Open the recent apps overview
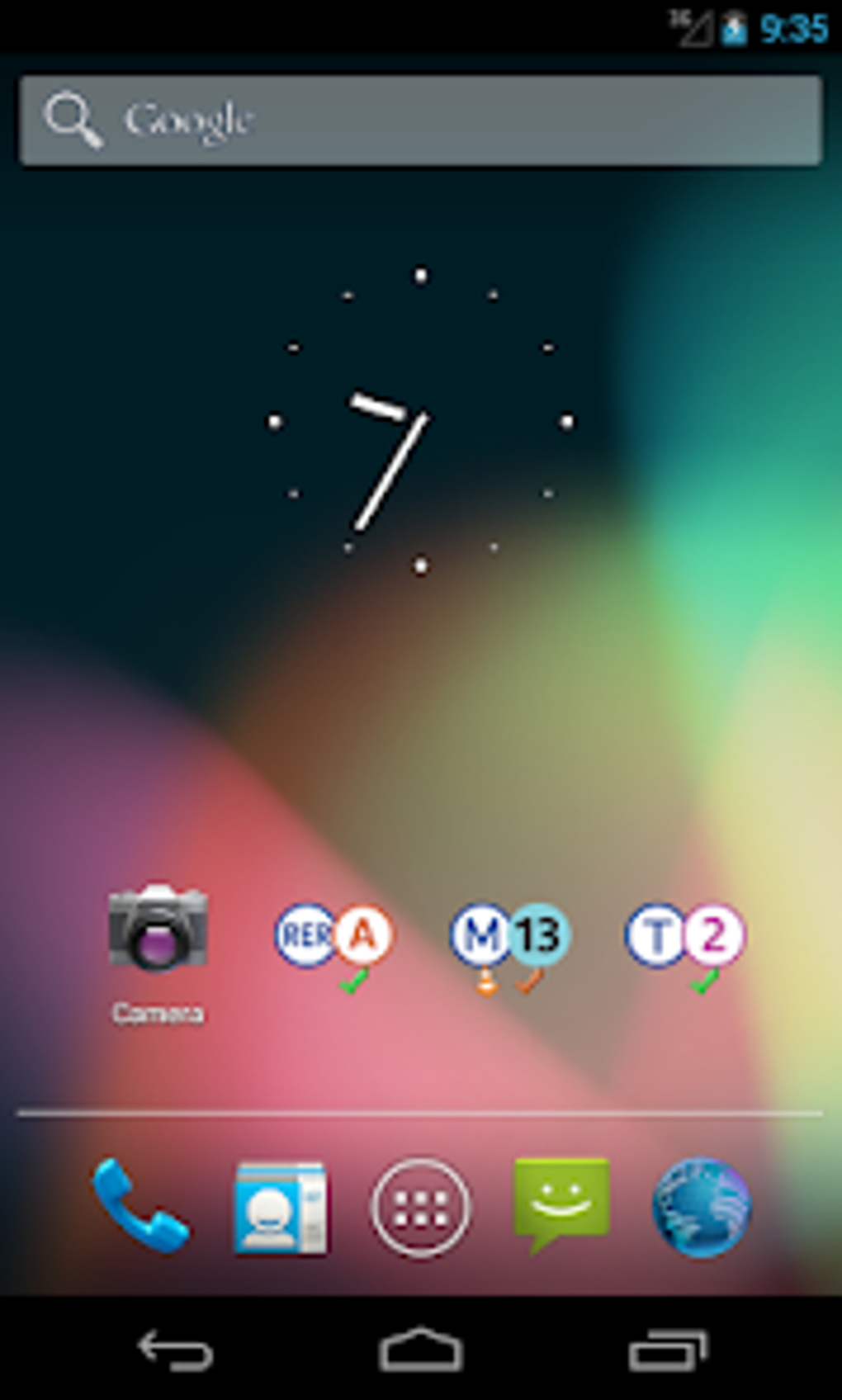 667,1350
